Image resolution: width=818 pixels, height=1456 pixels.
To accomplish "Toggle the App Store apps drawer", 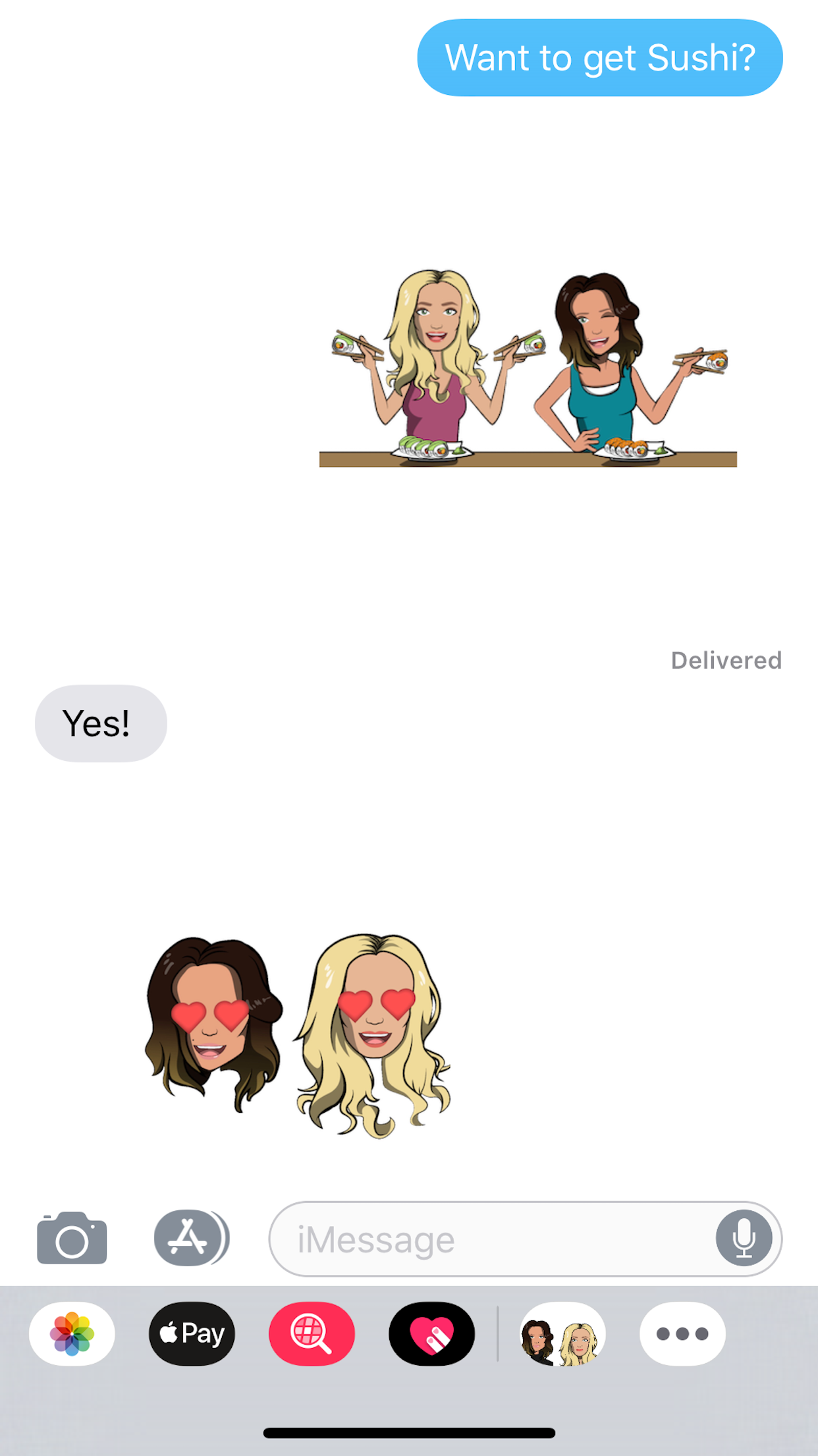I will tap(190, 1238).
